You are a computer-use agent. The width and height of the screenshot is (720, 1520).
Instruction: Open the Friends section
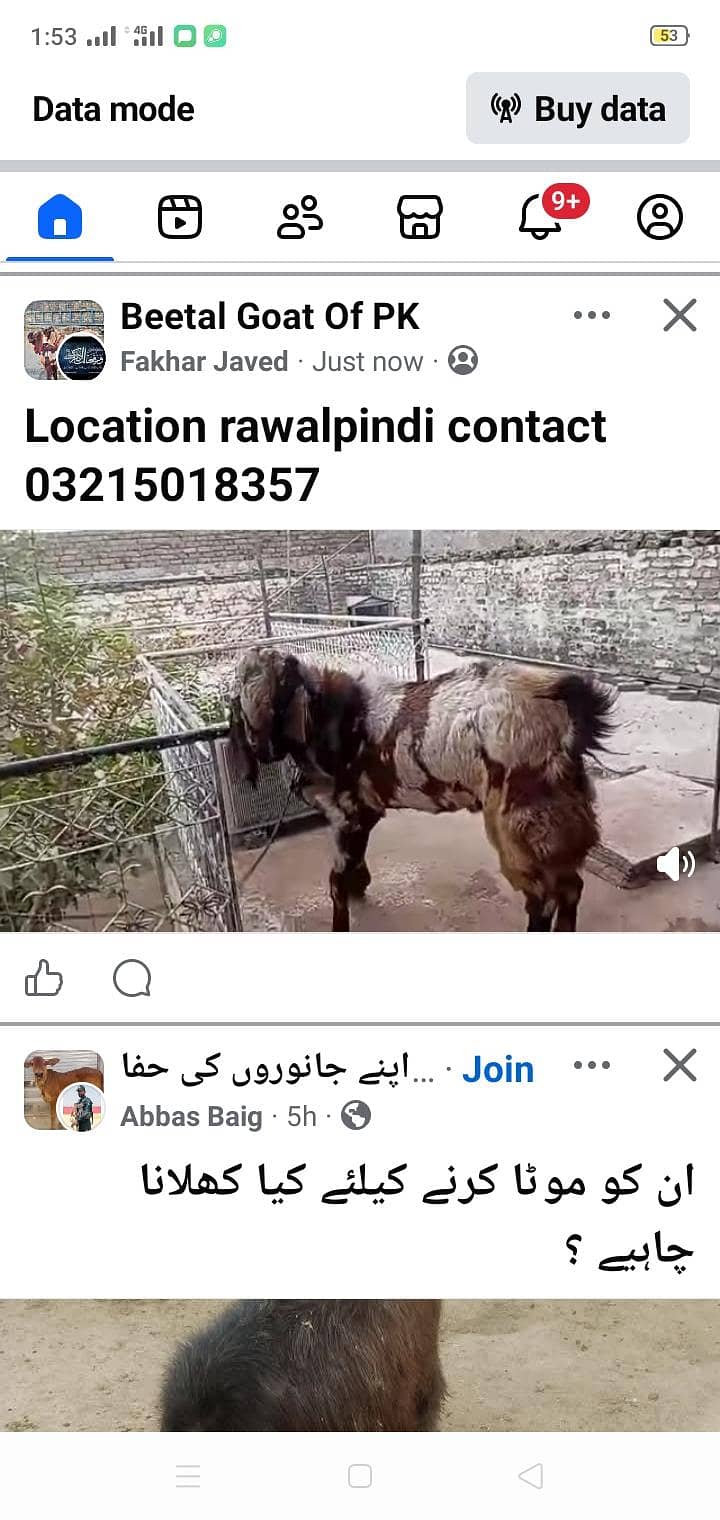tap(300, 218)
